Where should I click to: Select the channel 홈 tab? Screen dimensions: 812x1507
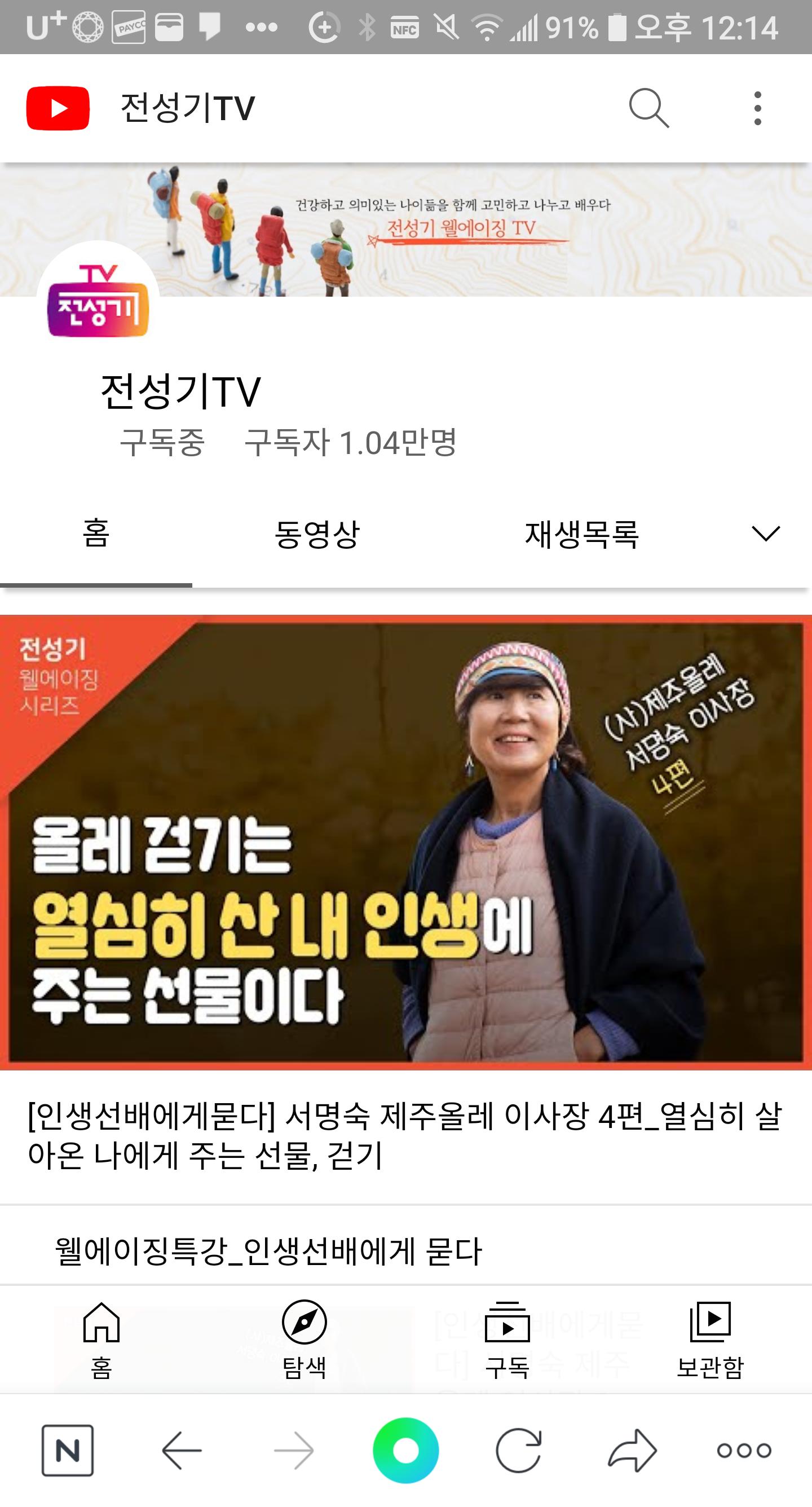click(x=96, y=534)
